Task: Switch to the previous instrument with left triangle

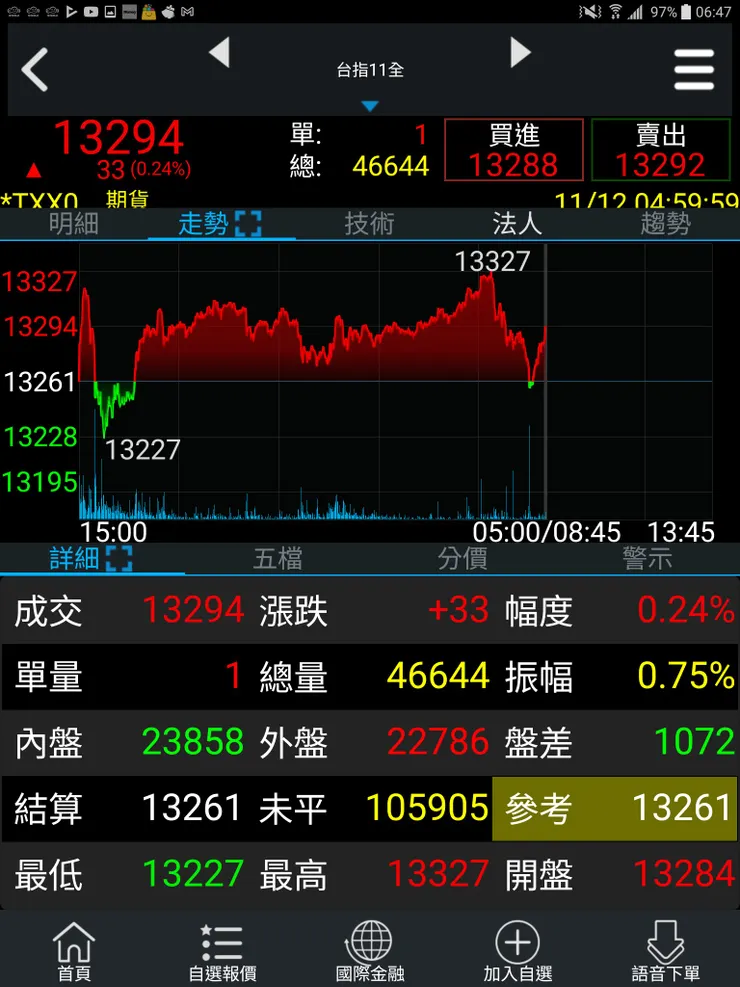Action: point(220,53)
